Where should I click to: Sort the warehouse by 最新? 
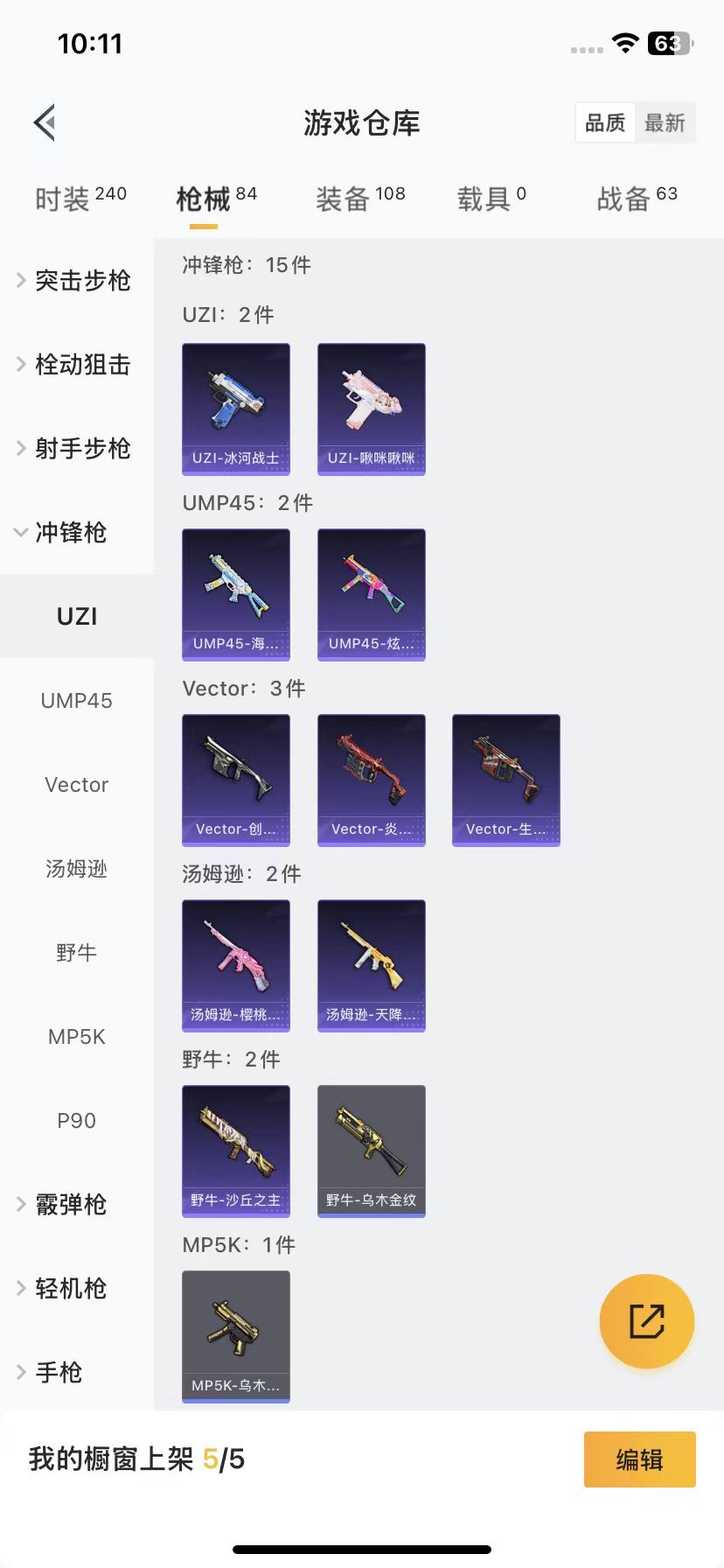(x=665, y=122)
